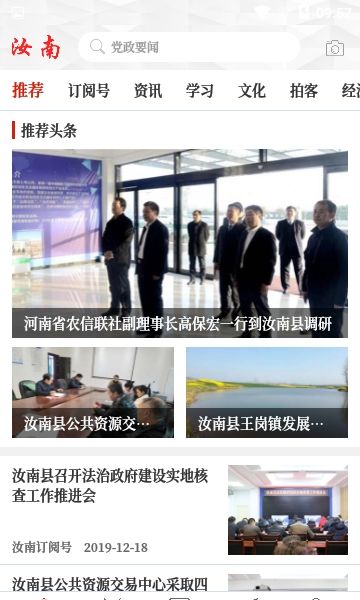The width and height of the screenshot is (360, 600).
Task: Go to the 学习 tab
Action: (199, 91)
